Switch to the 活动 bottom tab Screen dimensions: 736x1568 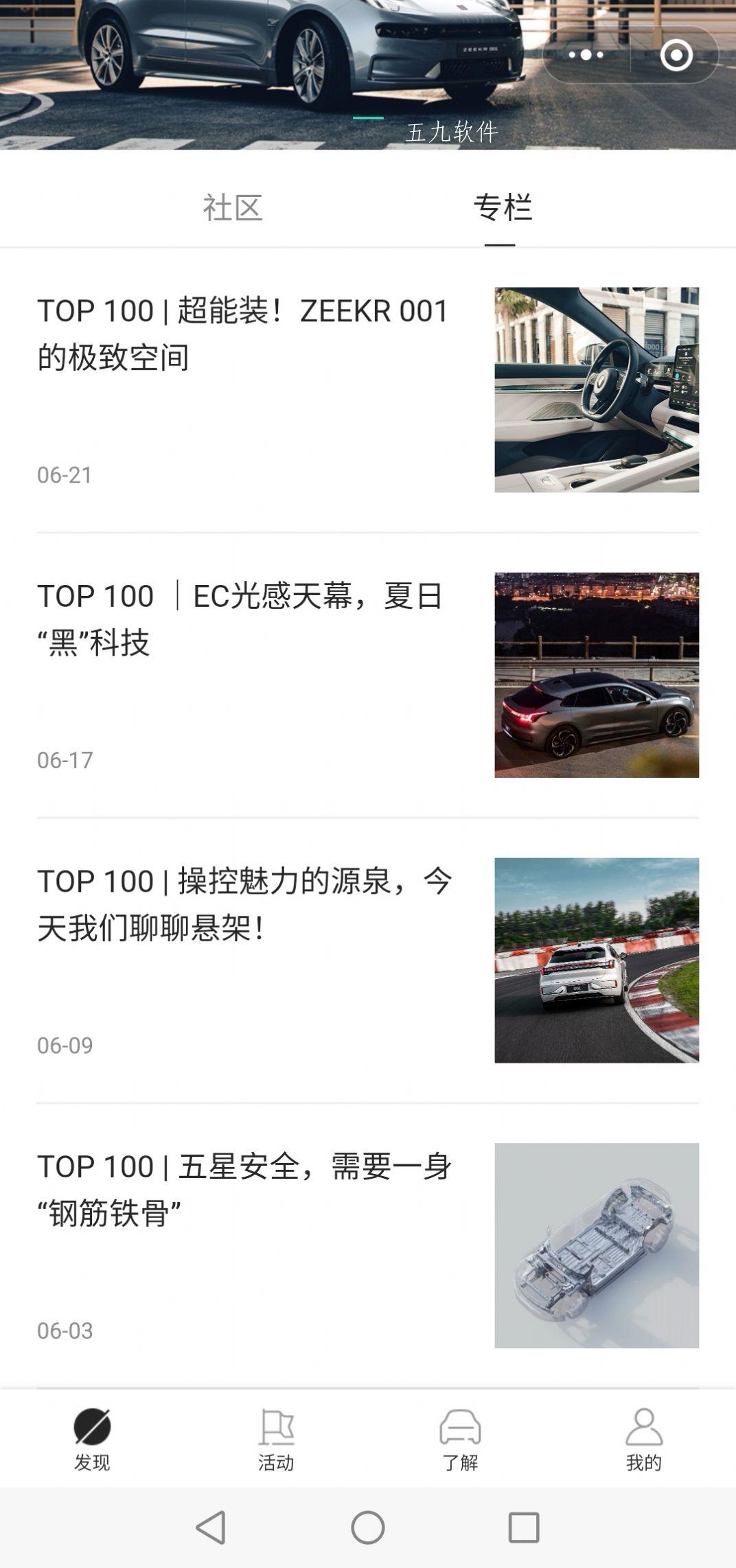(276, 1439)
